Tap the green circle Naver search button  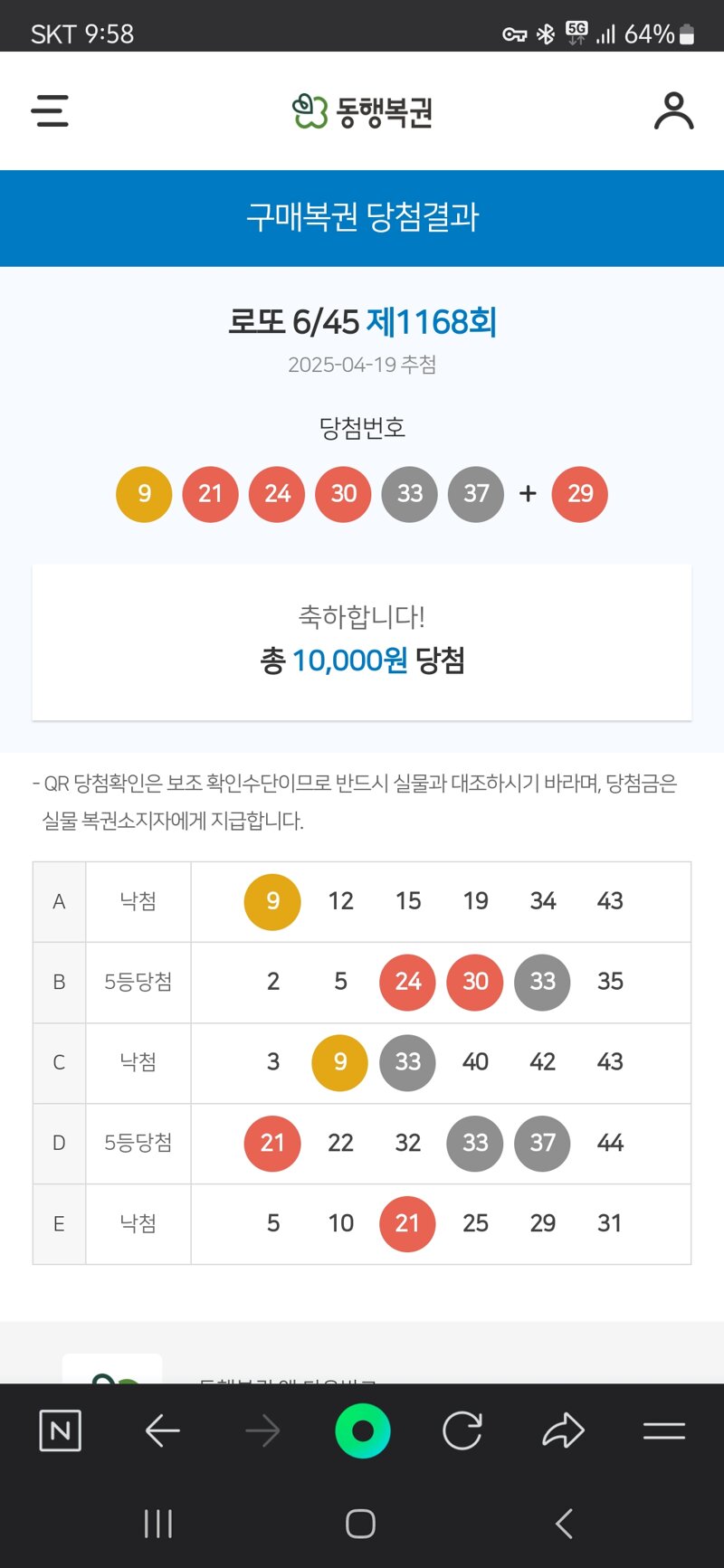tap(362, 1430)
